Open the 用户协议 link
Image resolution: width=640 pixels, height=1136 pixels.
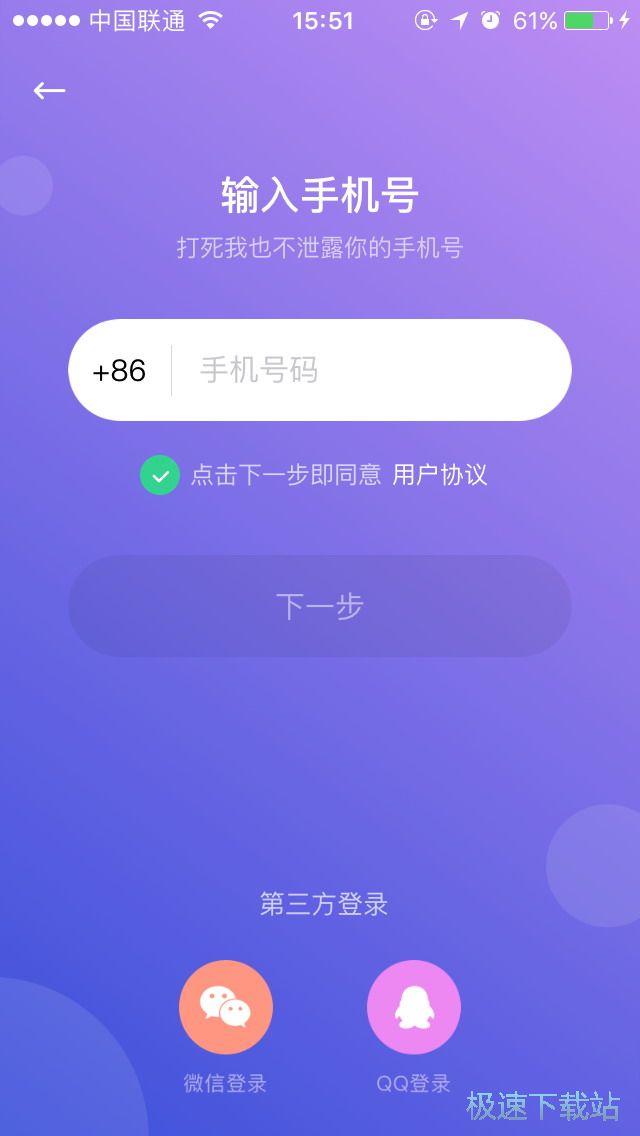[x=440, y=475]
